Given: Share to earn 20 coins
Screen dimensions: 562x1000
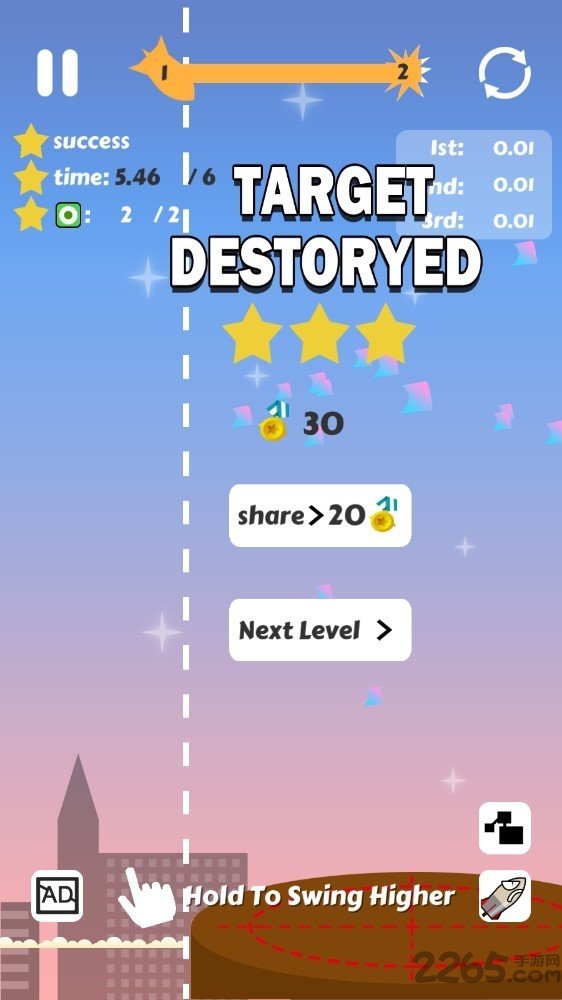Looking at the screenshot, I should [320, 515].
